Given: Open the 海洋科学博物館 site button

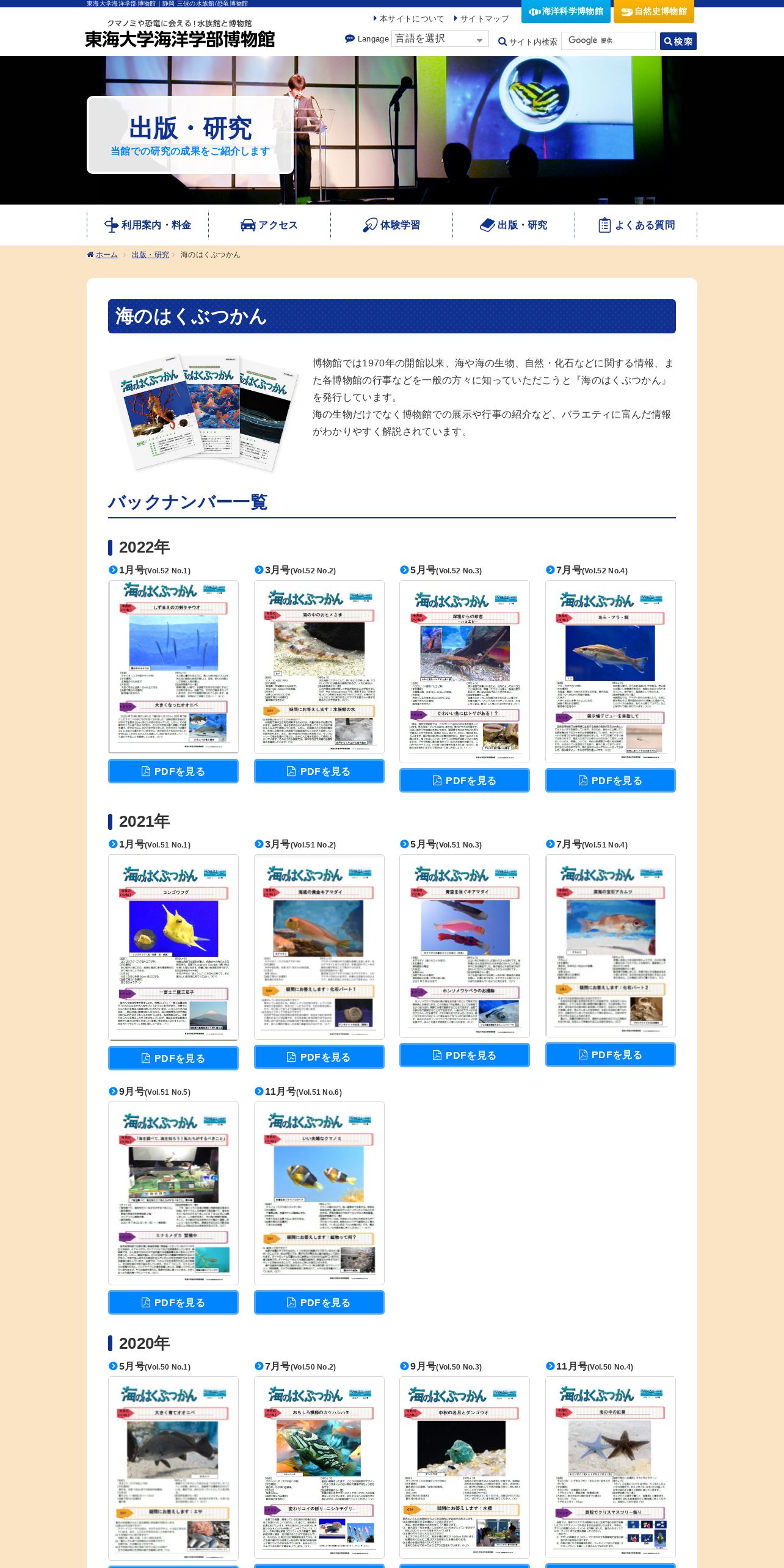Looking at the screenshot, I should (566, 12).
